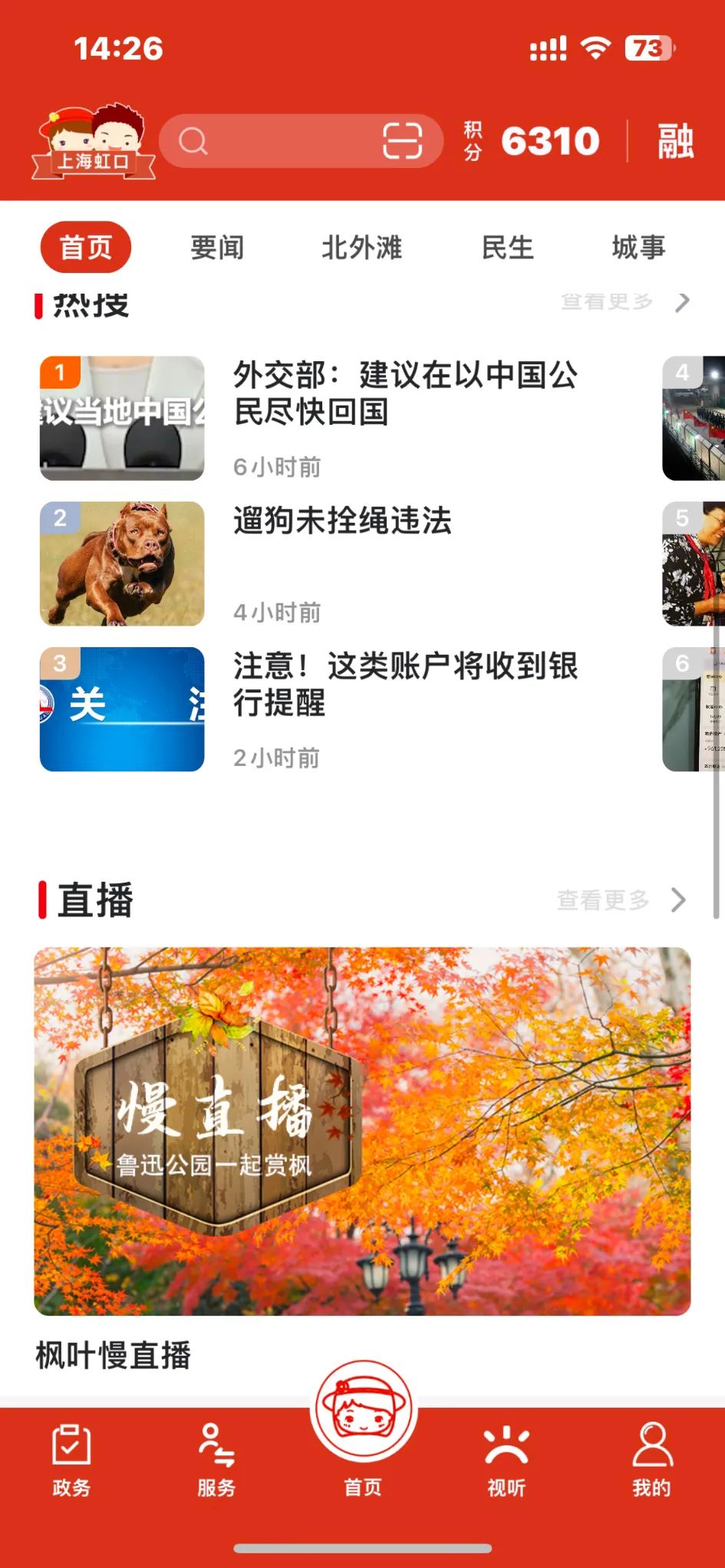Open the 上海虹口 logo in the header
Viewport: 725px width, 1568px height.
click(94, 142)
